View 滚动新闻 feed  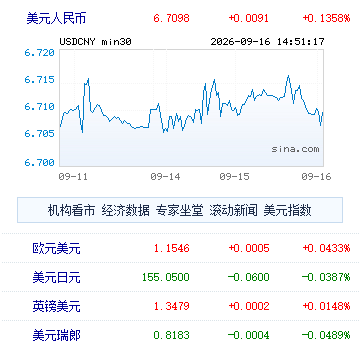233,210
